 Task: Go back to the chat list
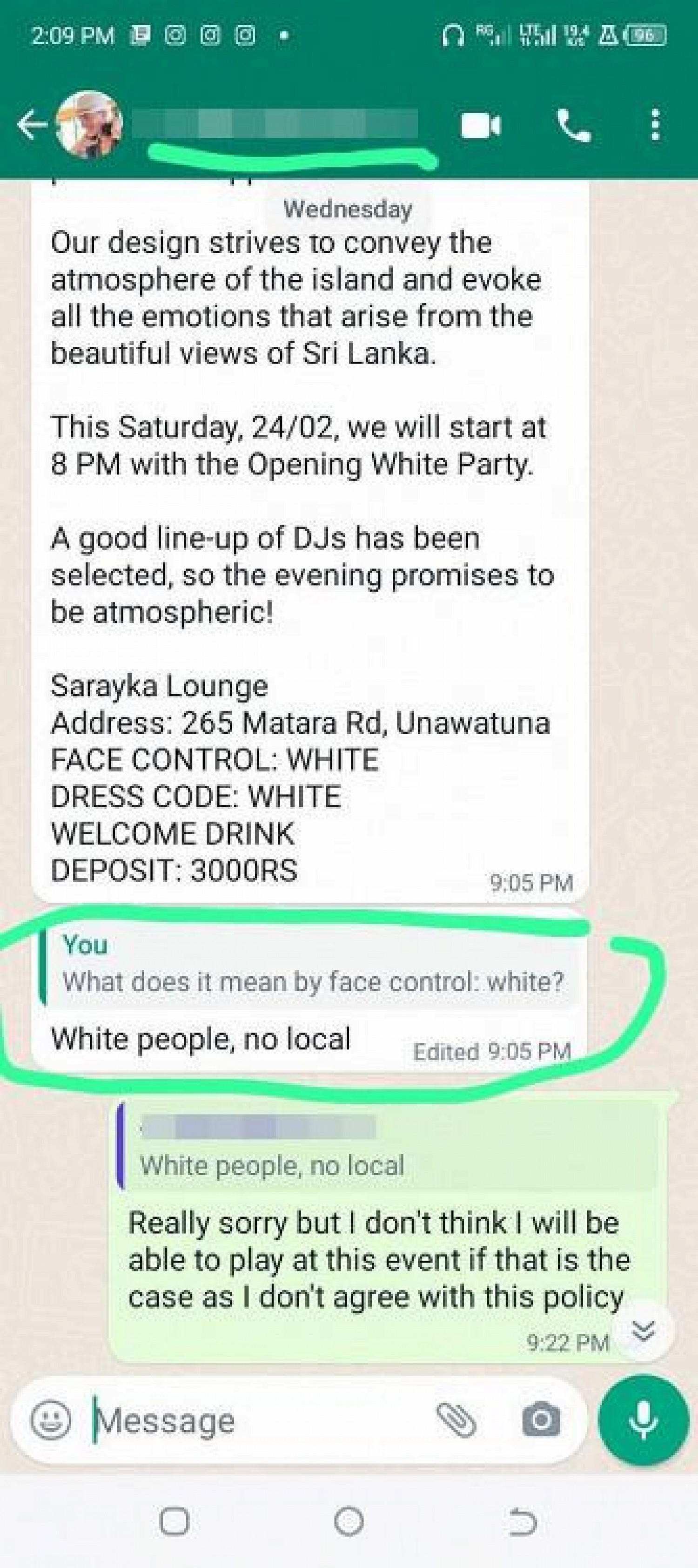[32, 125]
